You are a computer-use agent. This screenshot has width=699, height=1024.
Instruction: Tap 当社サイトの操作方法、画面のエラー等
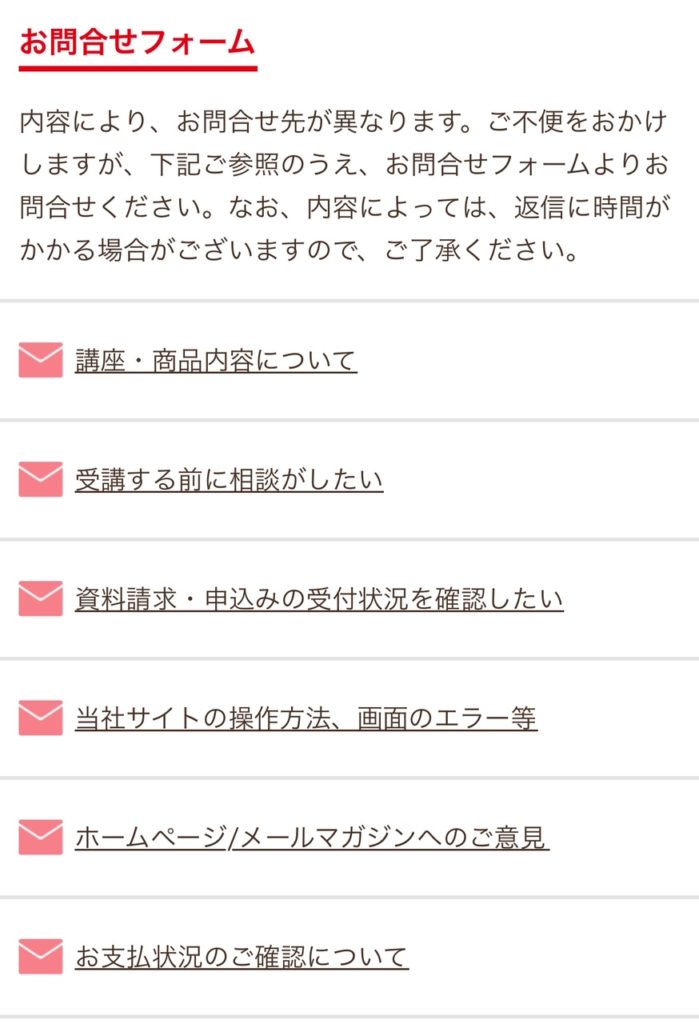[305, 718]
